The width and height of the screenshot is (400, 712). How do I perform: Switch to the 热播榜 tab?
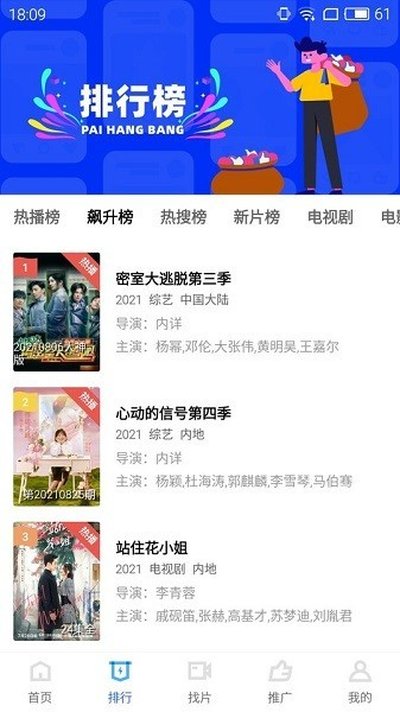coord(36,217)
